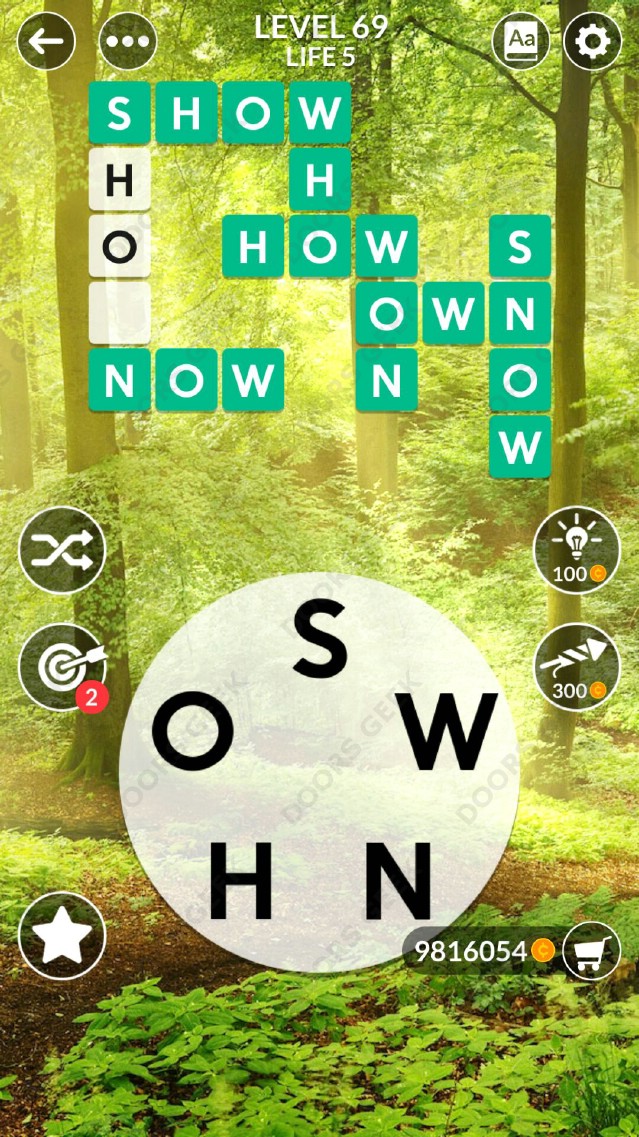This screenshot has width=639, height=1137.
Task: Open the three-dots more options menu
Action: (128, 41)
